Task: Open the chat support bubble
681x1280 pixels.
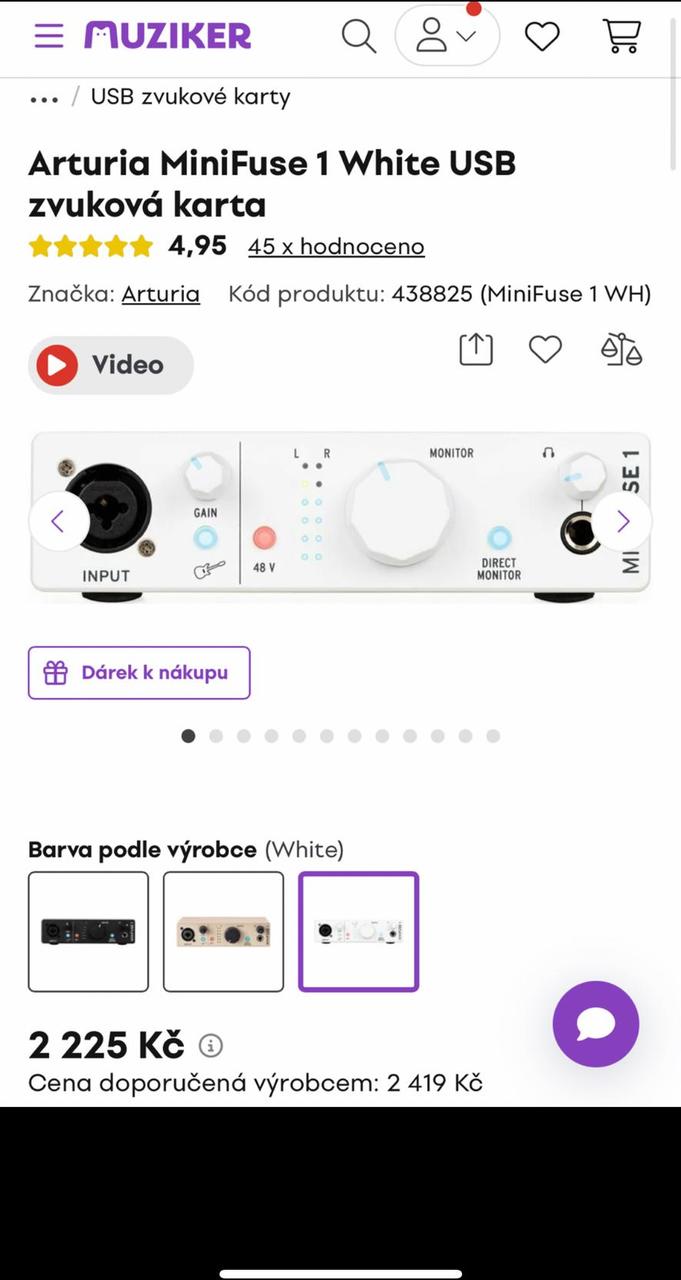Action: coord(596,1024)
